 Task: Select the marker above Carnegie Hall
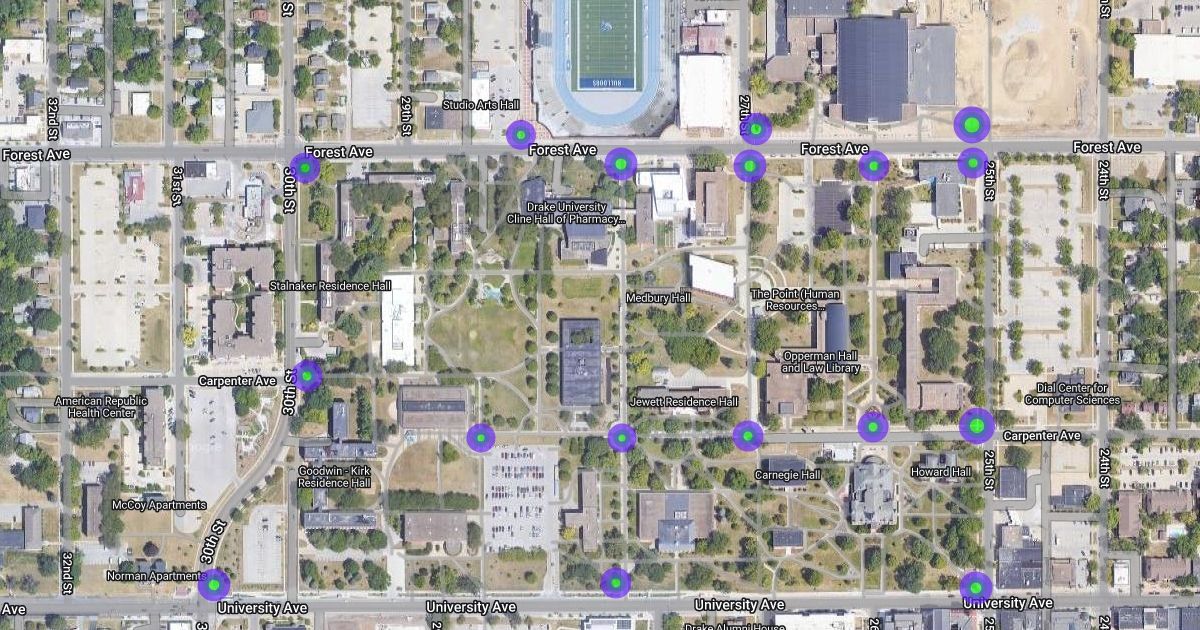[748, 435]
